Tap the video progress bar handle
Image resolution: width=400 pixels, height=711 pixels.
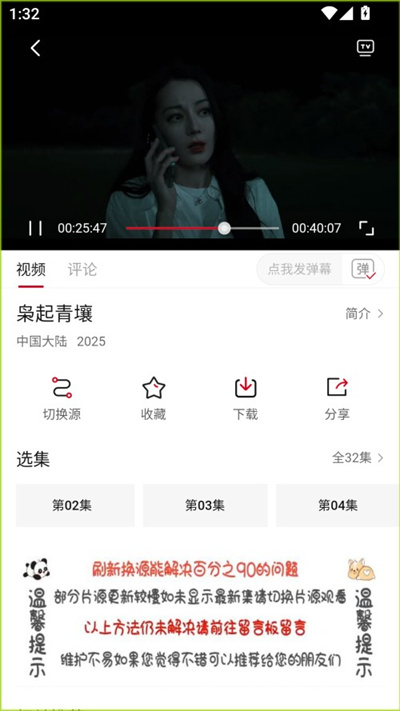[224, 228]
